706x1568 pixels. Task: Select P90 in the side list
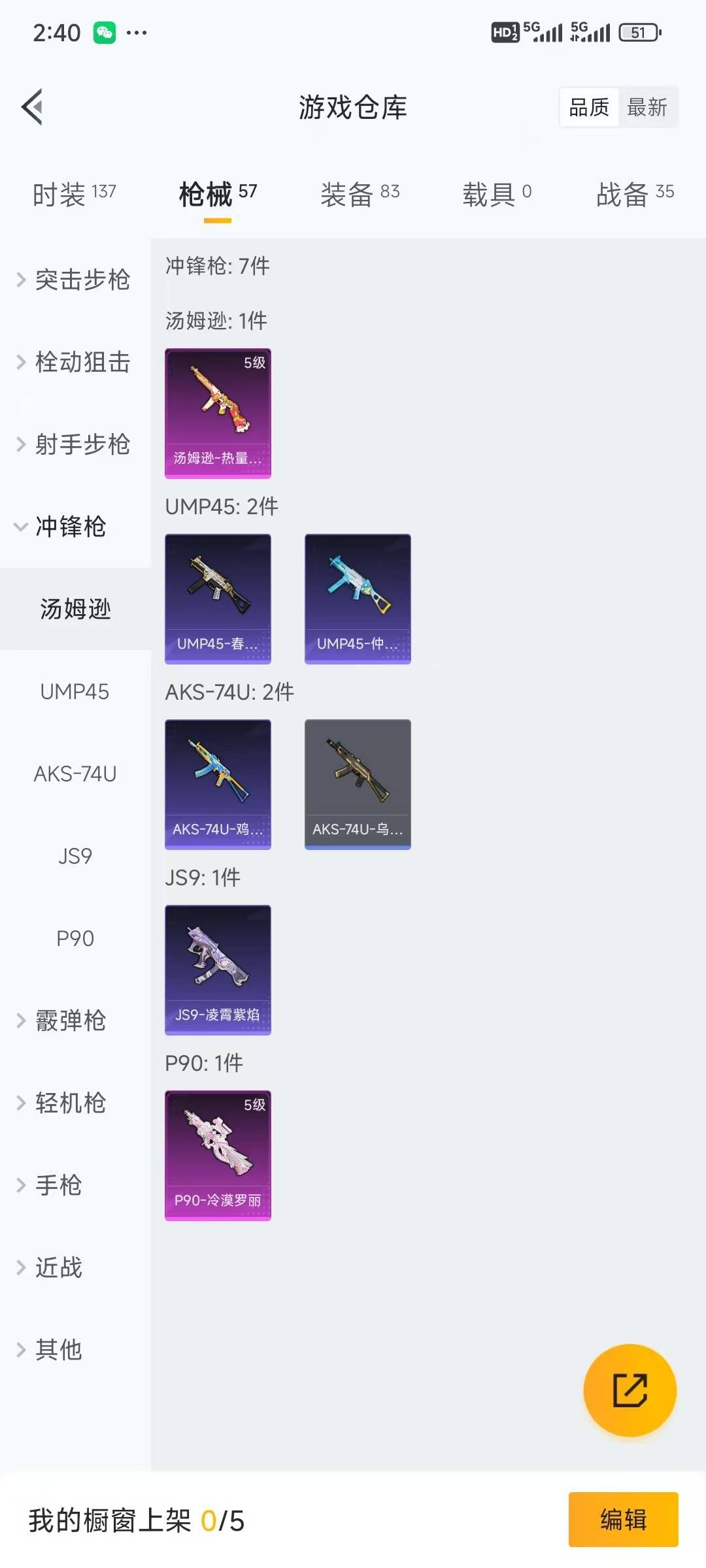pos(75,938)
